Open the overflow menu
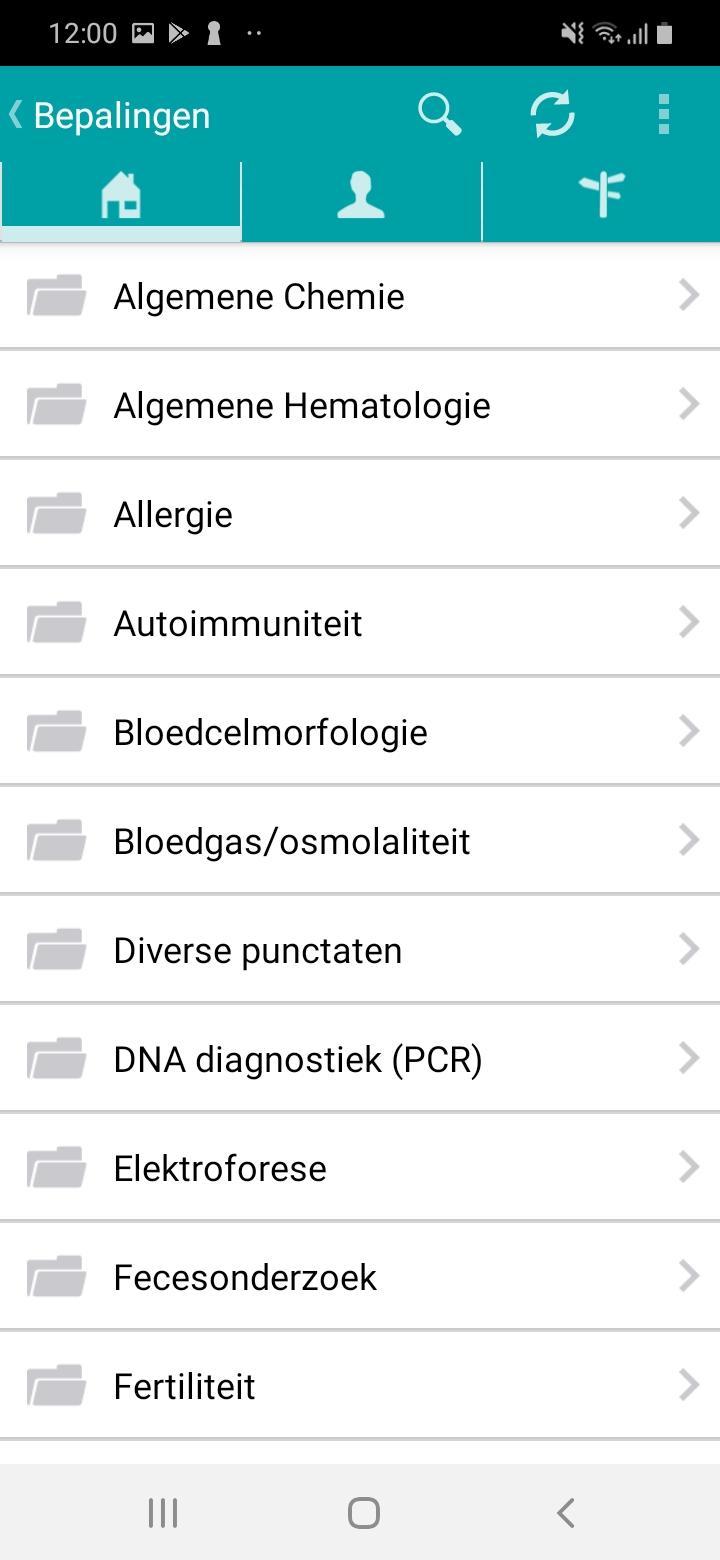Viewport: 720px width, 1560px height. pyautogui.click(x=663, y=114)
